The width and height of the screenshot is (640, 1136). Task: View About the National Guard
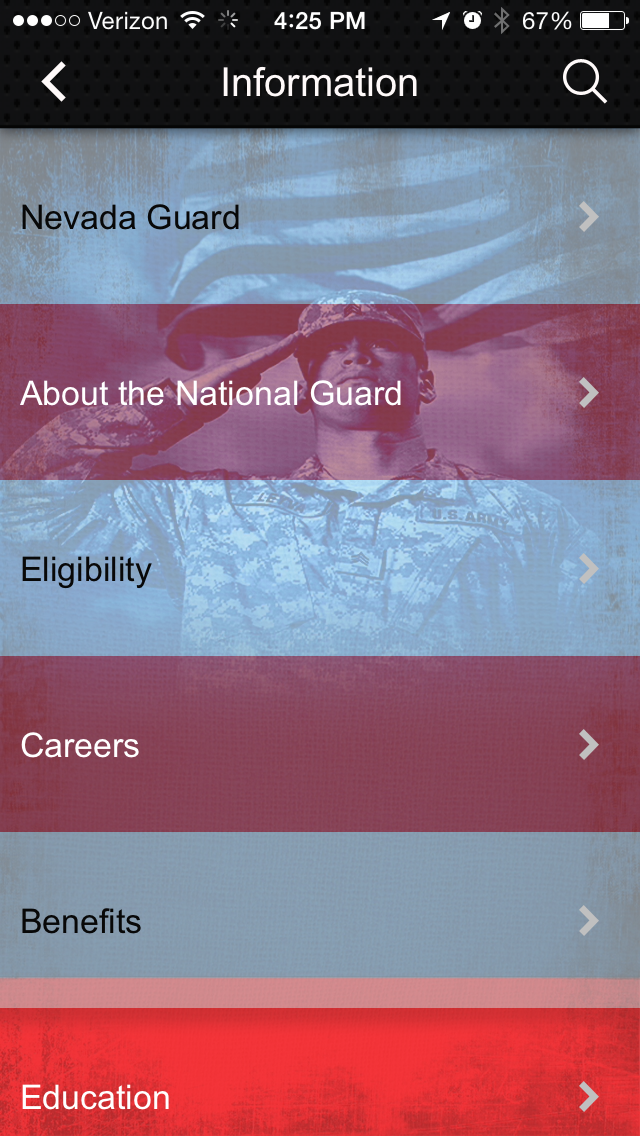point(320,393)
